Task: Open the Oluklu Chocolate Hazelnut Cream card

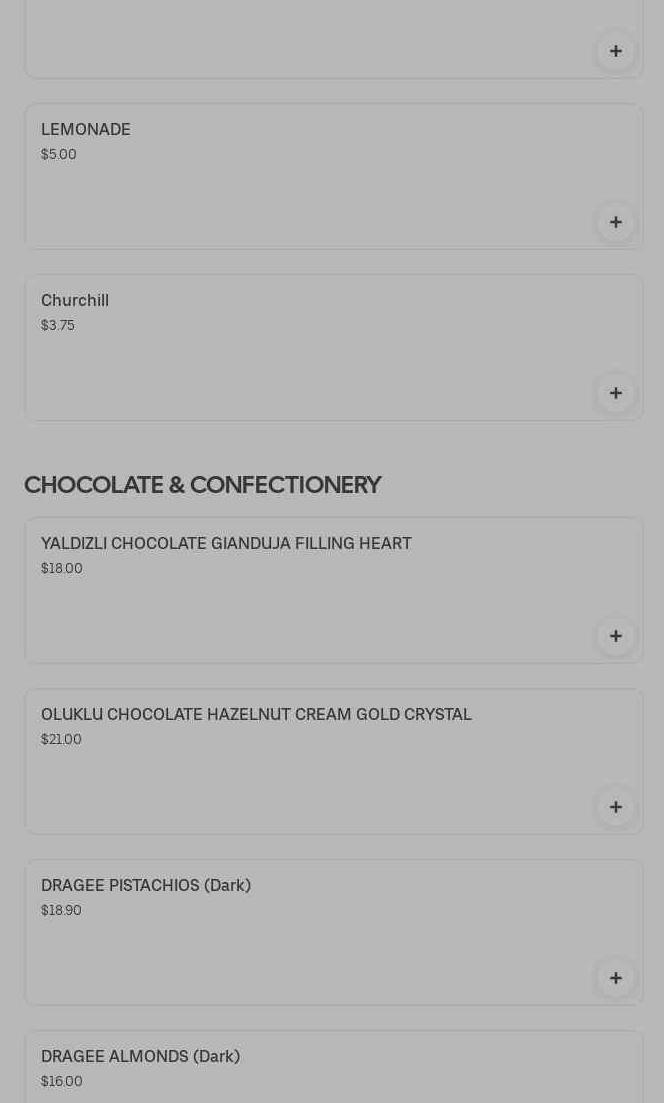Action: (x=333, y=761)
